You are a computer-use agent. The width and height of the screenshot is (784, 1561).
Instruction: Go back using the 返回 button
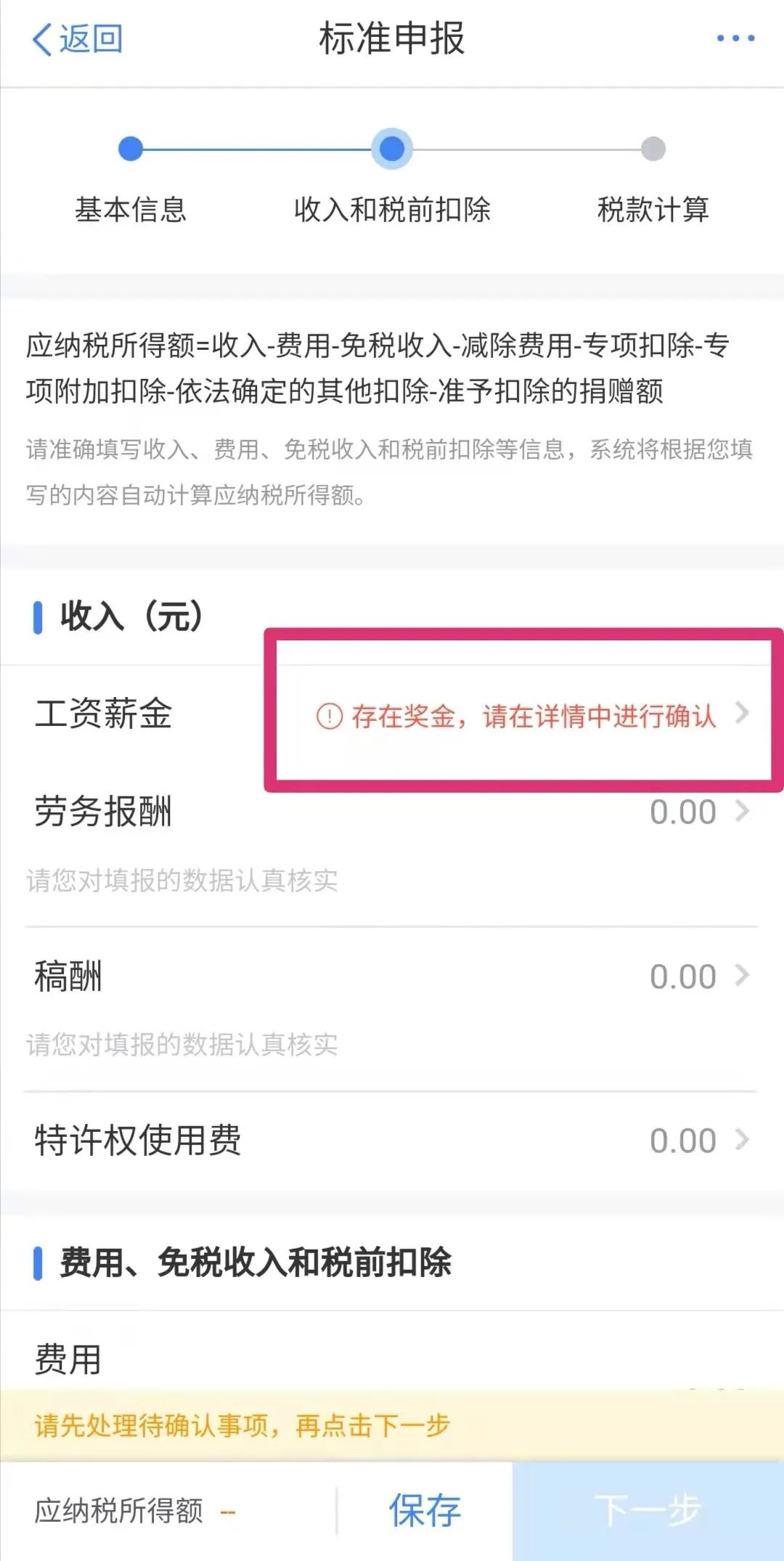click(x=77, y=38)
